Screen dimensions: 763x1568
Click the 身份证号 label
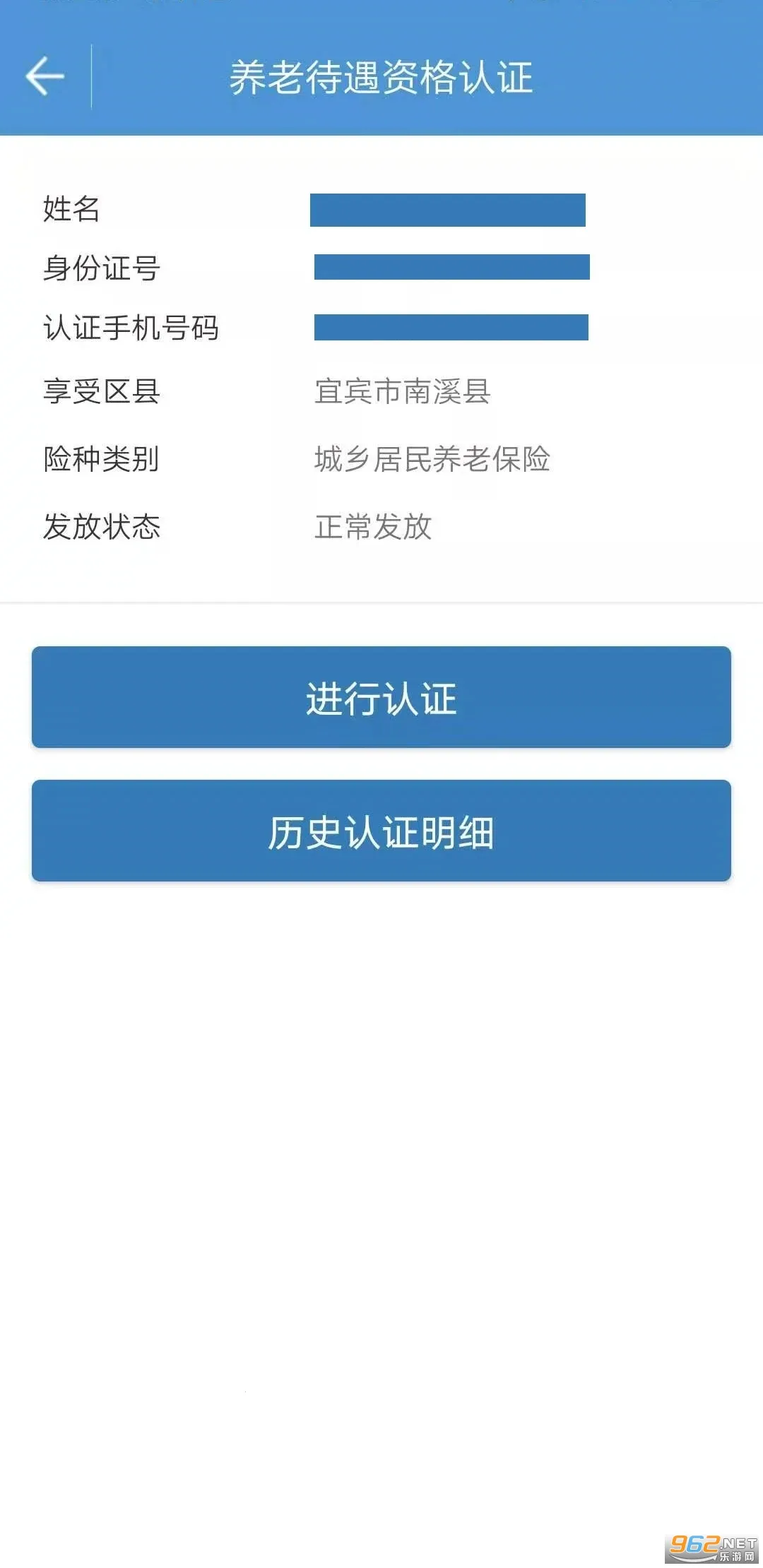click(x=99, y=268)
